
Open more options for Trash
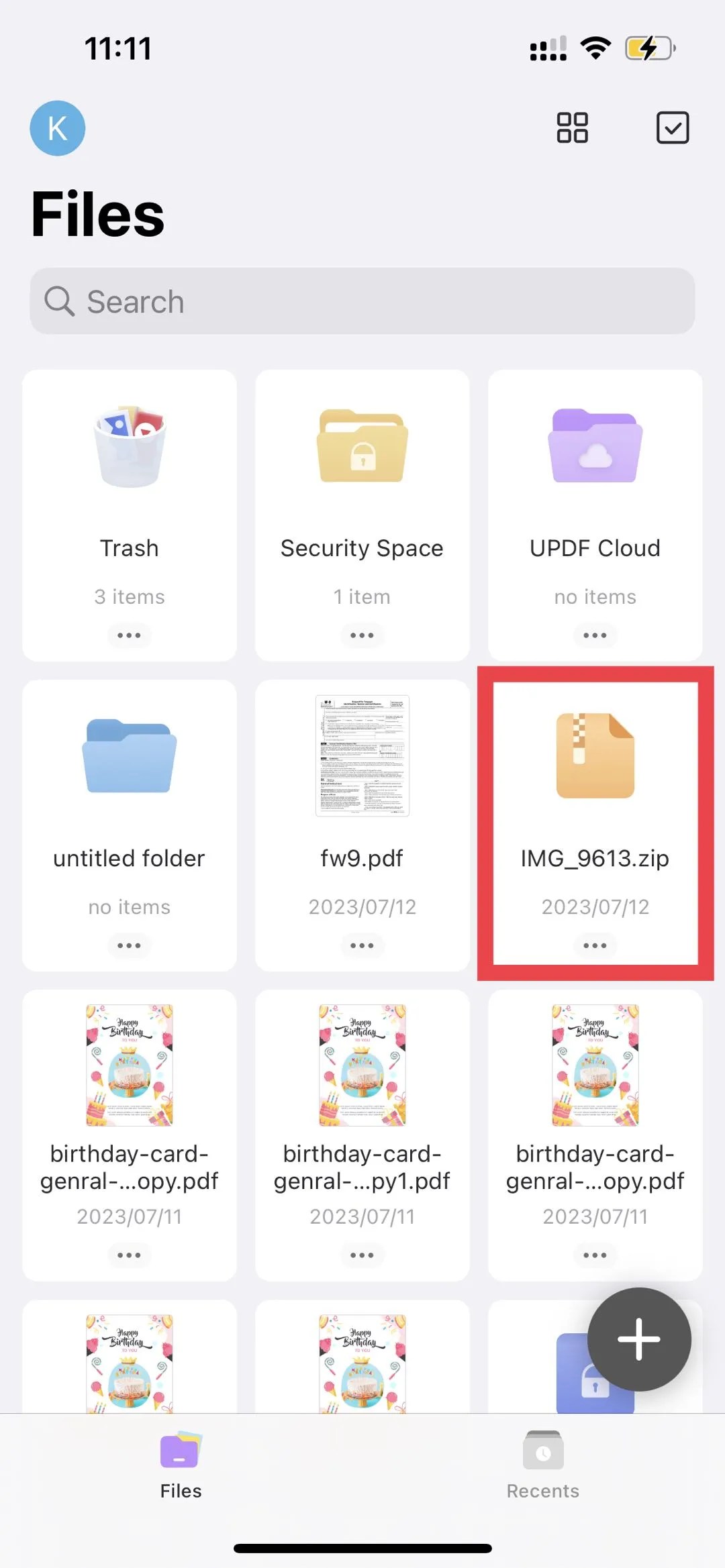click(129, 635)
